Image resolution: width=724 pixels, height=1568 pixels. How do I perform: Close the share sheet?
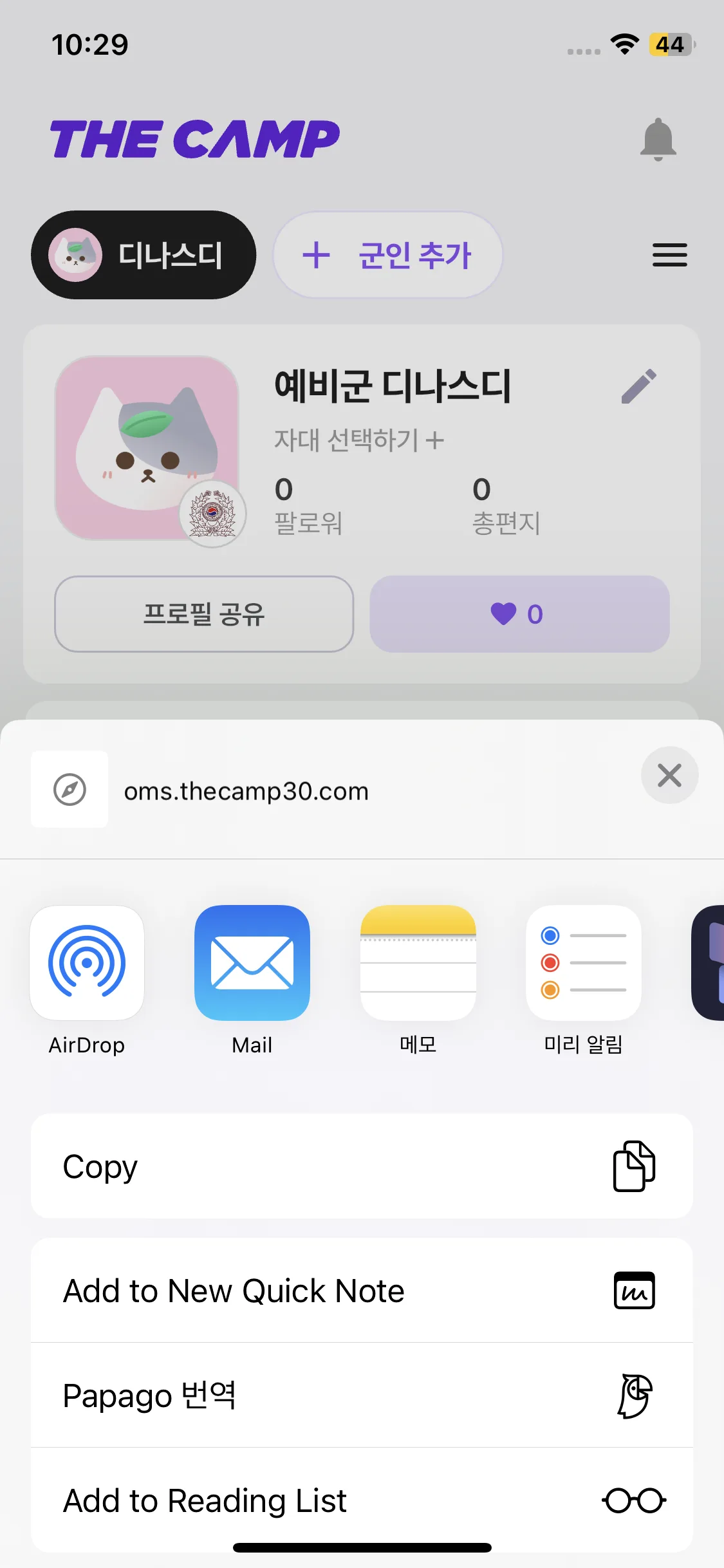tap(669, 775)
